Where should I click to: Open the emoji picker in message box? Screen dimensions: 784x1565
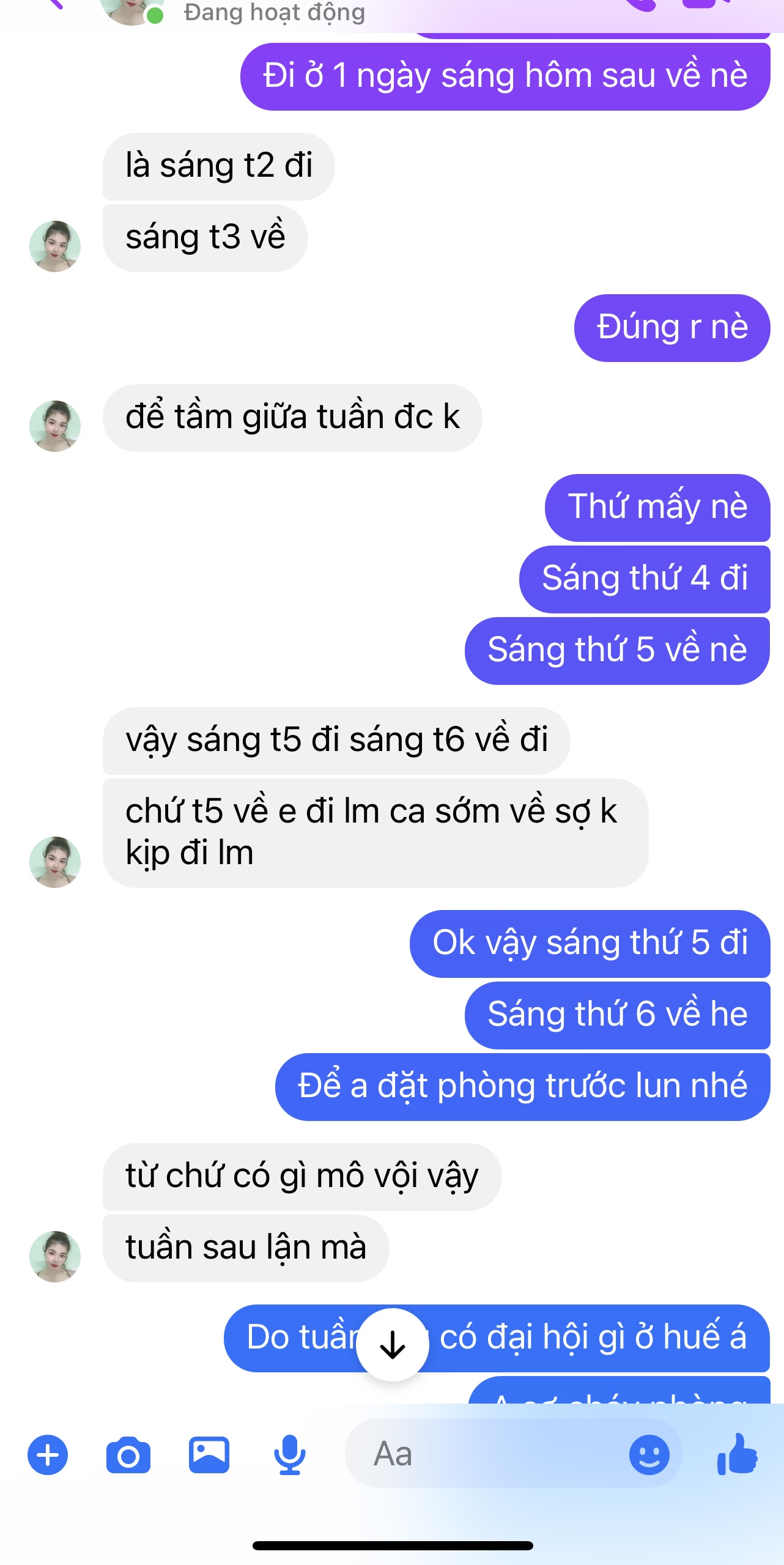click(649, 1454)
